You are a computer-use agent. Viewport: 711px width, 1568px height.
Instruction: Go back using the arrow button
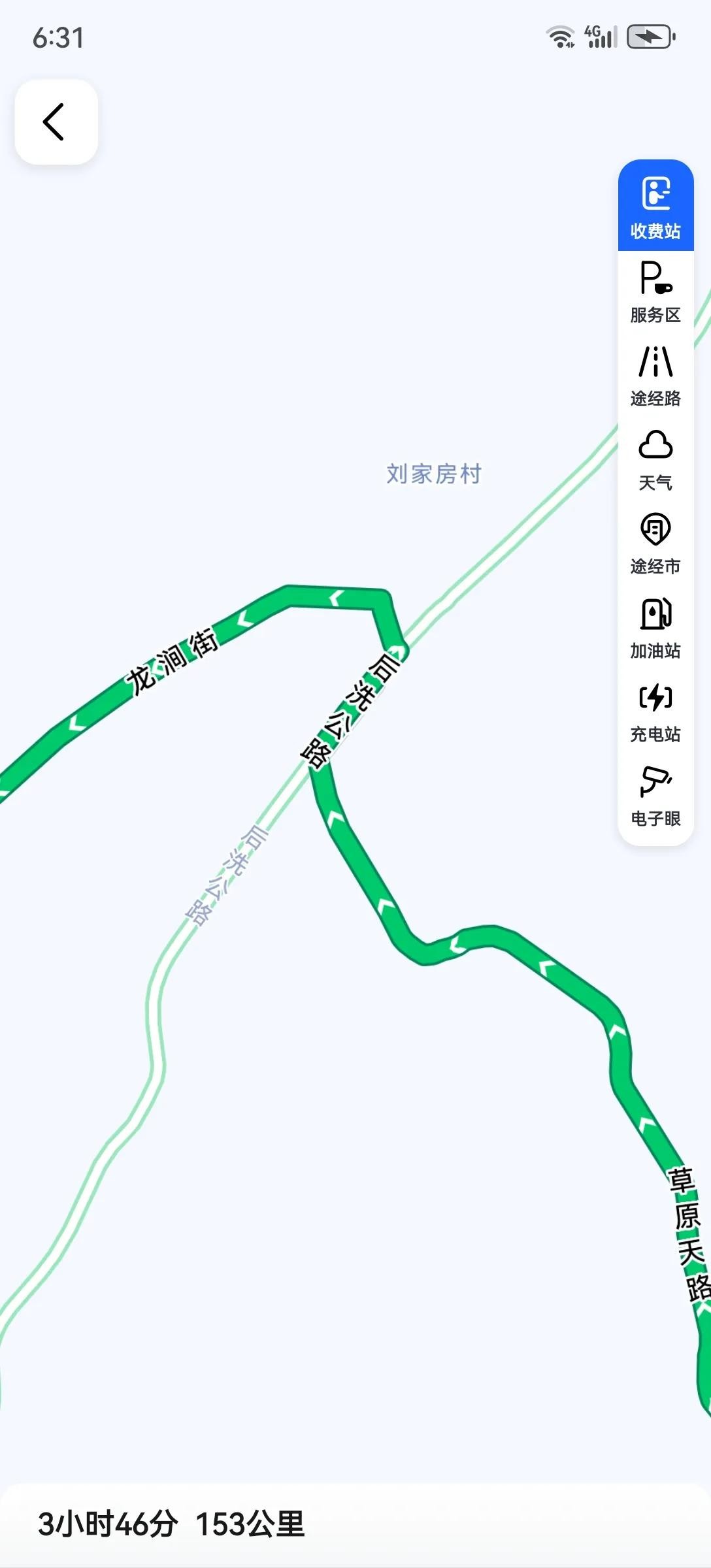pos(56,122)
